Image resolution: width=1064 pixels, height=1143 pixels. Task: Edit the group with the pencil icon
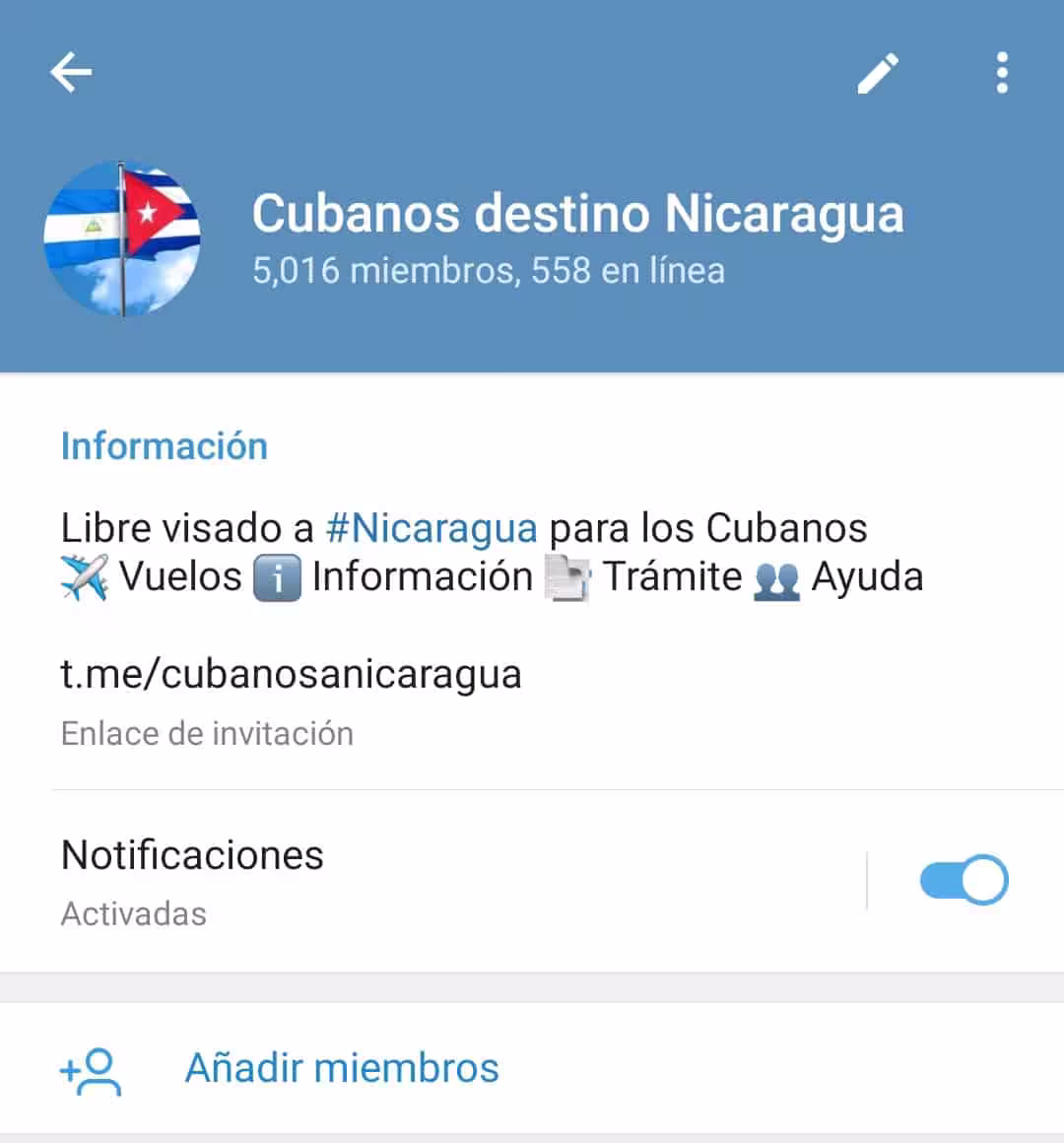tap(877, 73)
